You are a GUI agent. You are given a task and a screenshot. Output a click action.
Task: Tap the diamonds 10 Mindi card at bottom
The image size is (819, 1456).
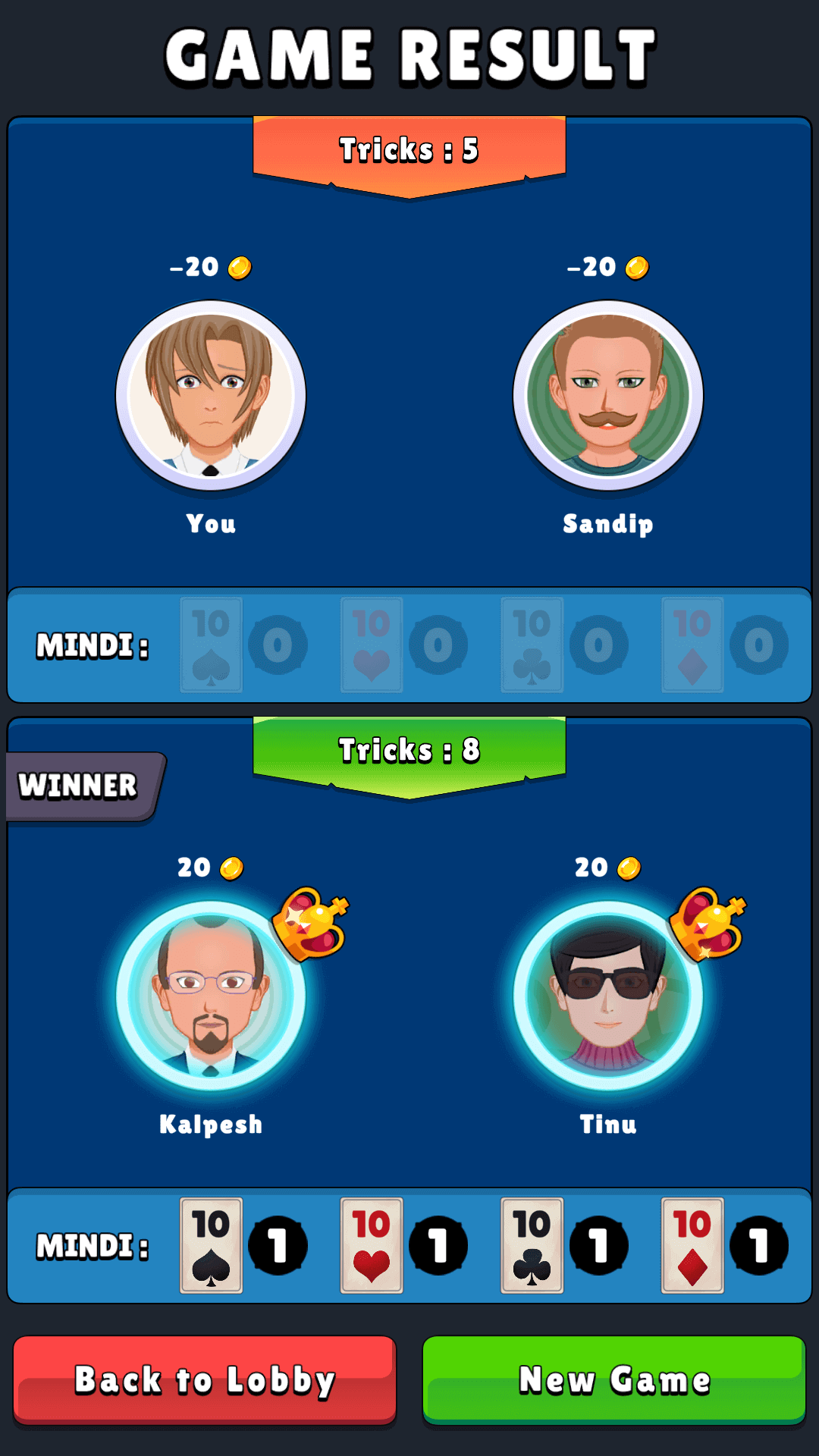tap(692, 1244)
